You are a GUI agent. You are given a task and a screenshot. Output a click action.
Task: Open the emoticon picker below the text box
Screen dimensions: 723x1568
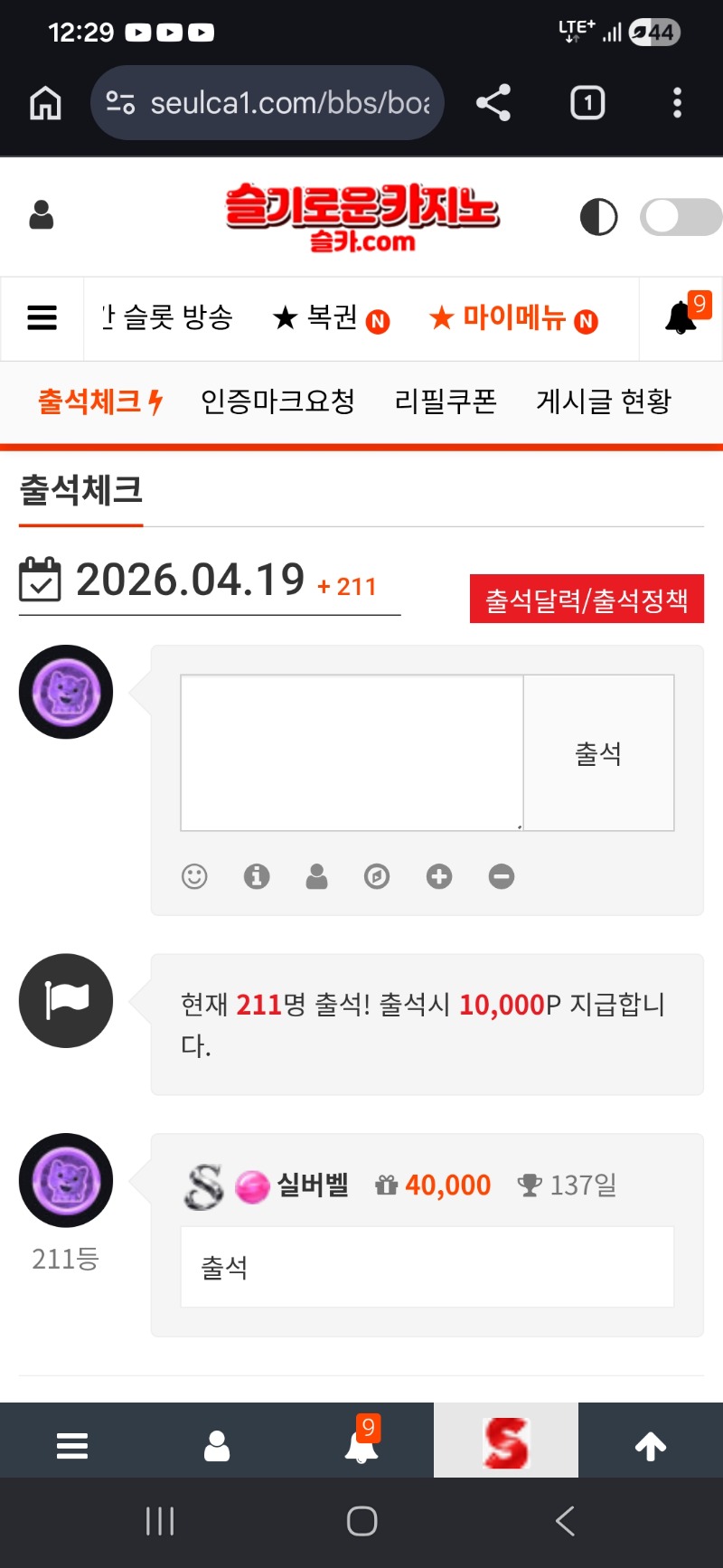(x=194, y=876)
